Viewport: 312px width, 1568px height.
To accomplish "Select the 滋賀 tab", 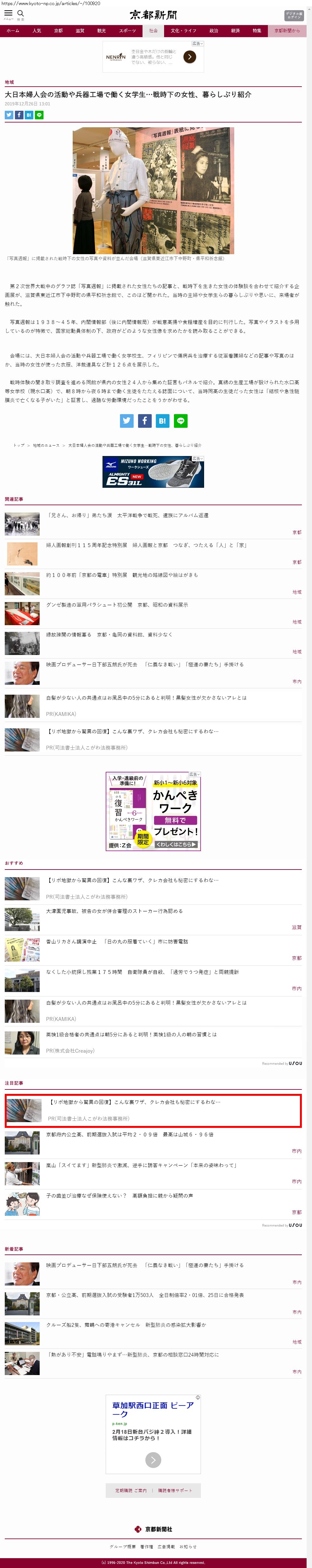I will (80, 30).
